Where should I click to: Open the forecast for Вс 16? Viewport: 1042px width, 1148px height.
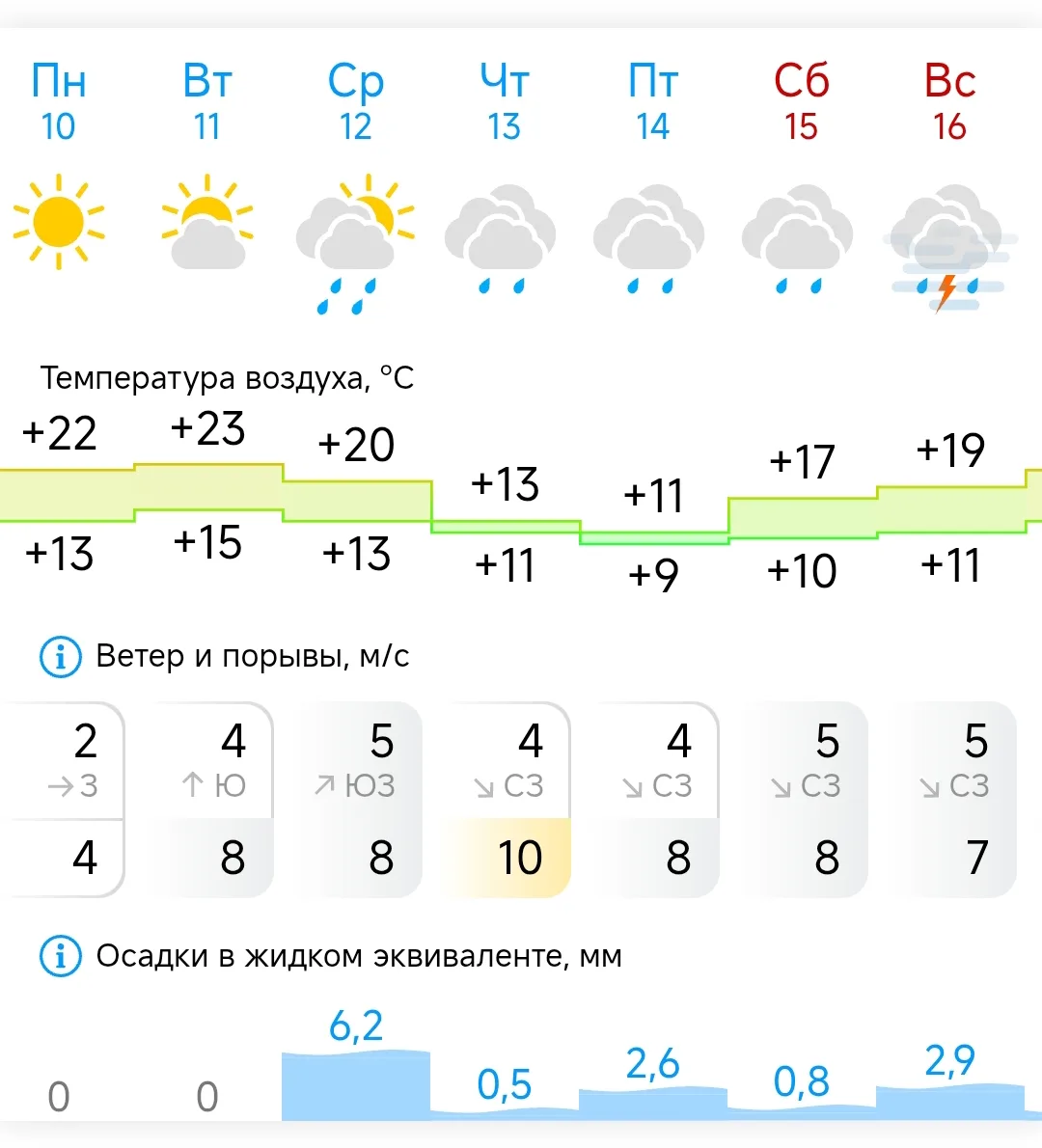pyautogui.click(x=950, y=101)
